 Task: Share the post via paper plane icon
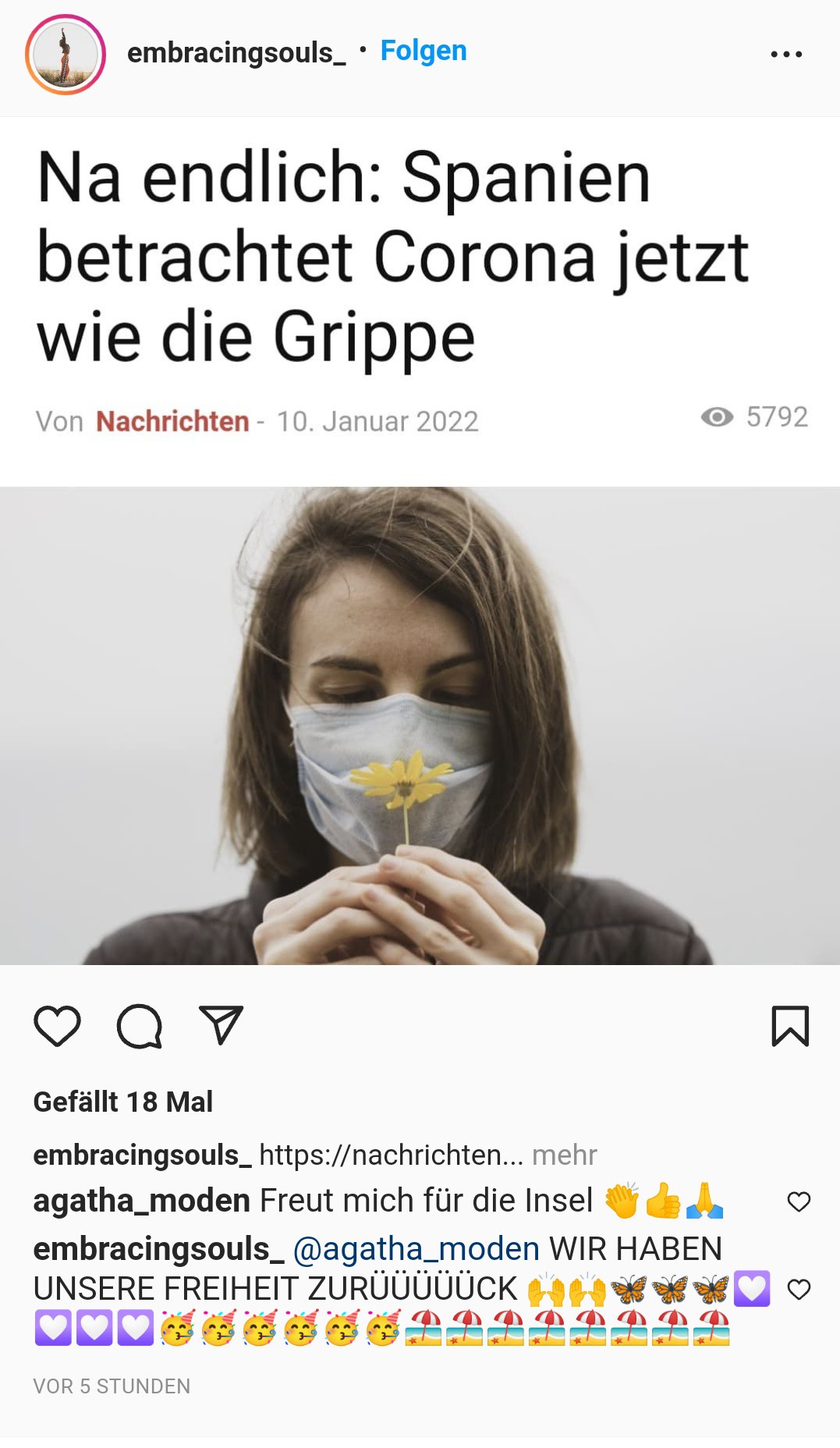click(222, 1024)
